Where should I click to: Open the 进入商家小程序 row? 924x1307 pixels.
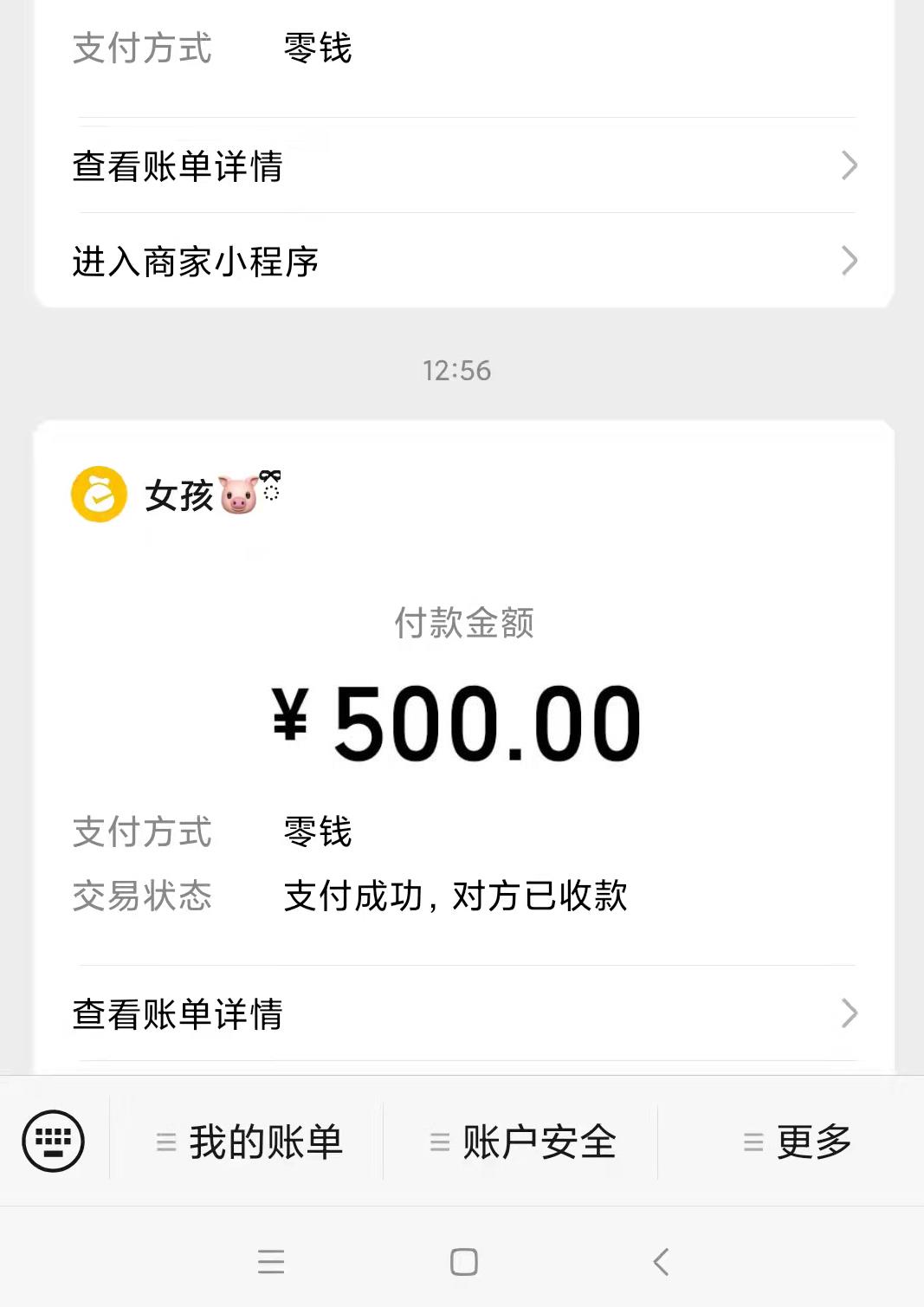[x=463, y=261]
